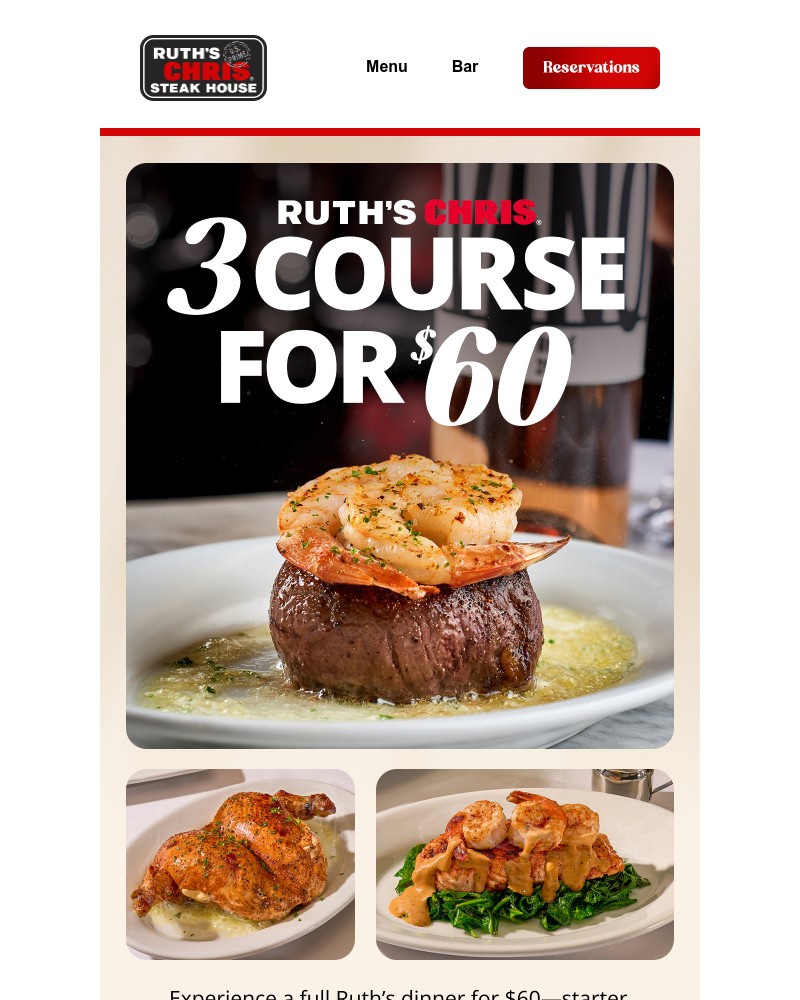Open the 3 Course for $60 banner

point(400,455)
